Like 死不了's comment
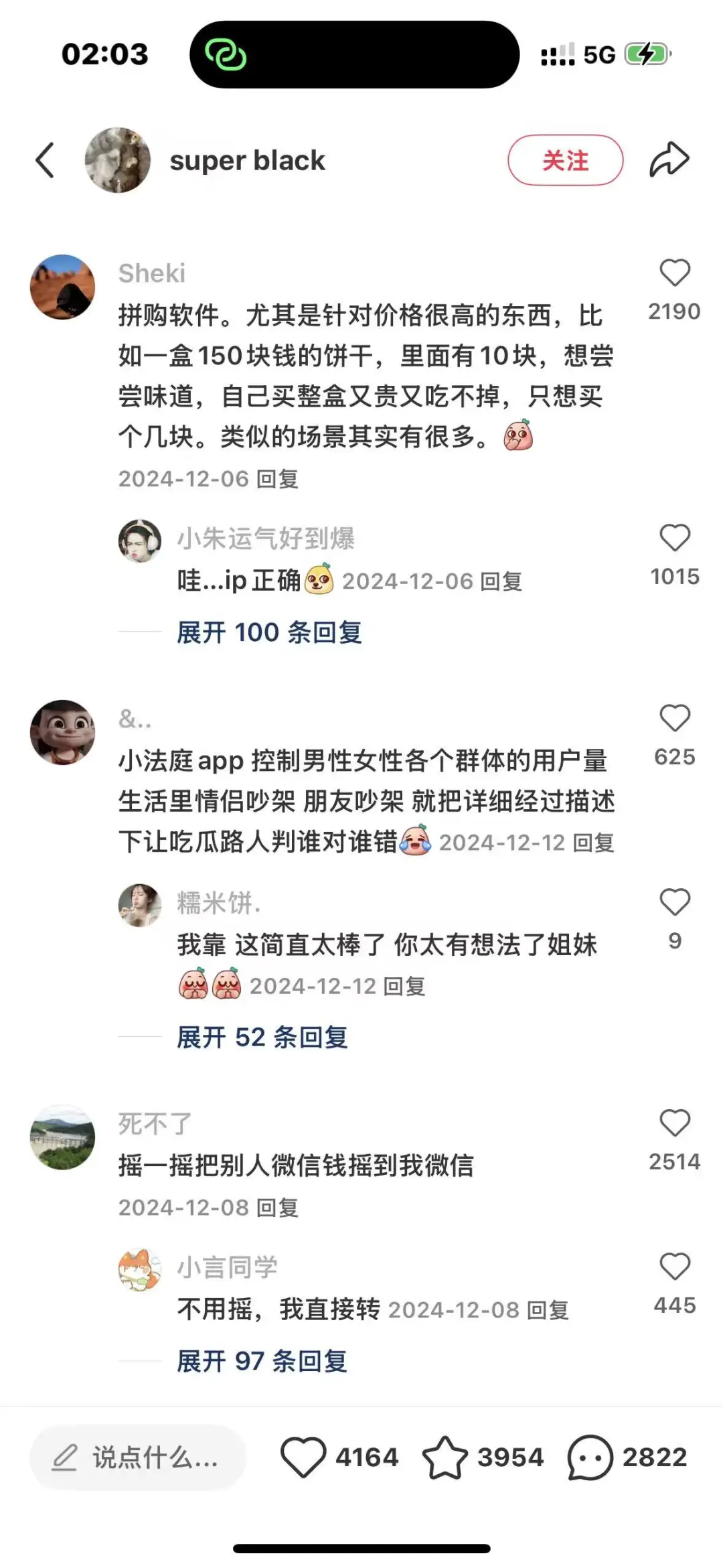Image resolution: width=723 pixels, height=1568 pixels. 674,1123
